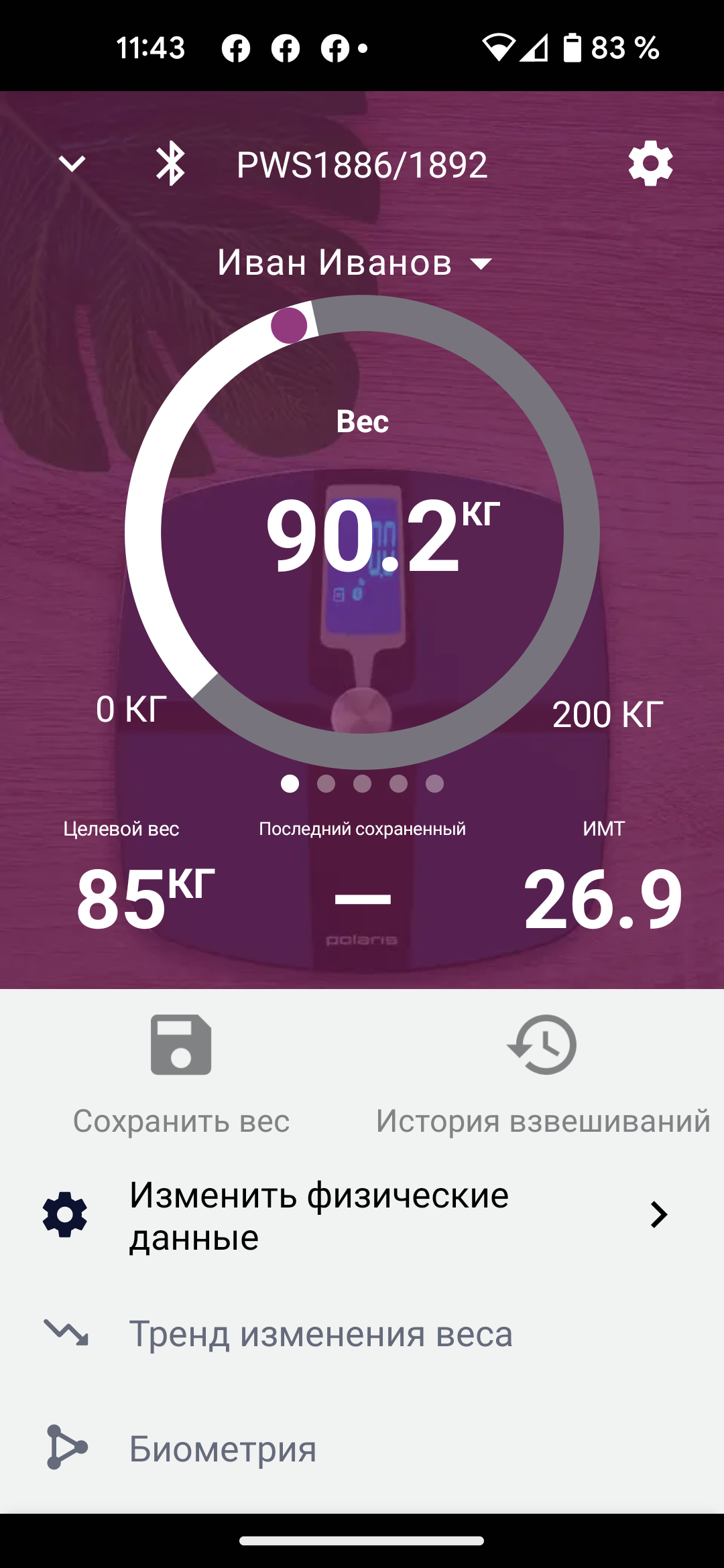The image size is (724, 1568).
Task: Expand the Иван Иванов user dropdown
Action: 355,263
